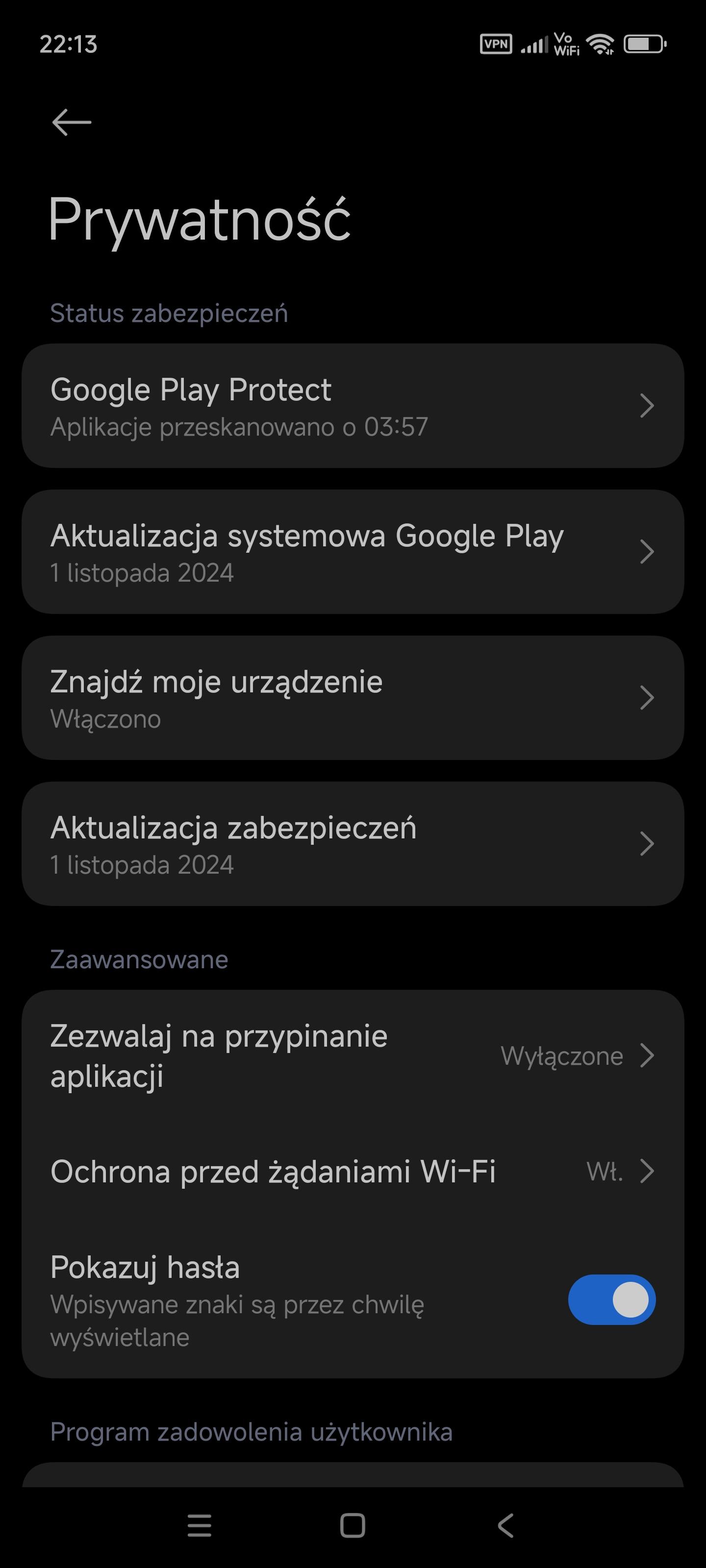Viewport: 706px width, 1568px height.
Task: Go back using the top-left arrow
Action: [71, 122]
